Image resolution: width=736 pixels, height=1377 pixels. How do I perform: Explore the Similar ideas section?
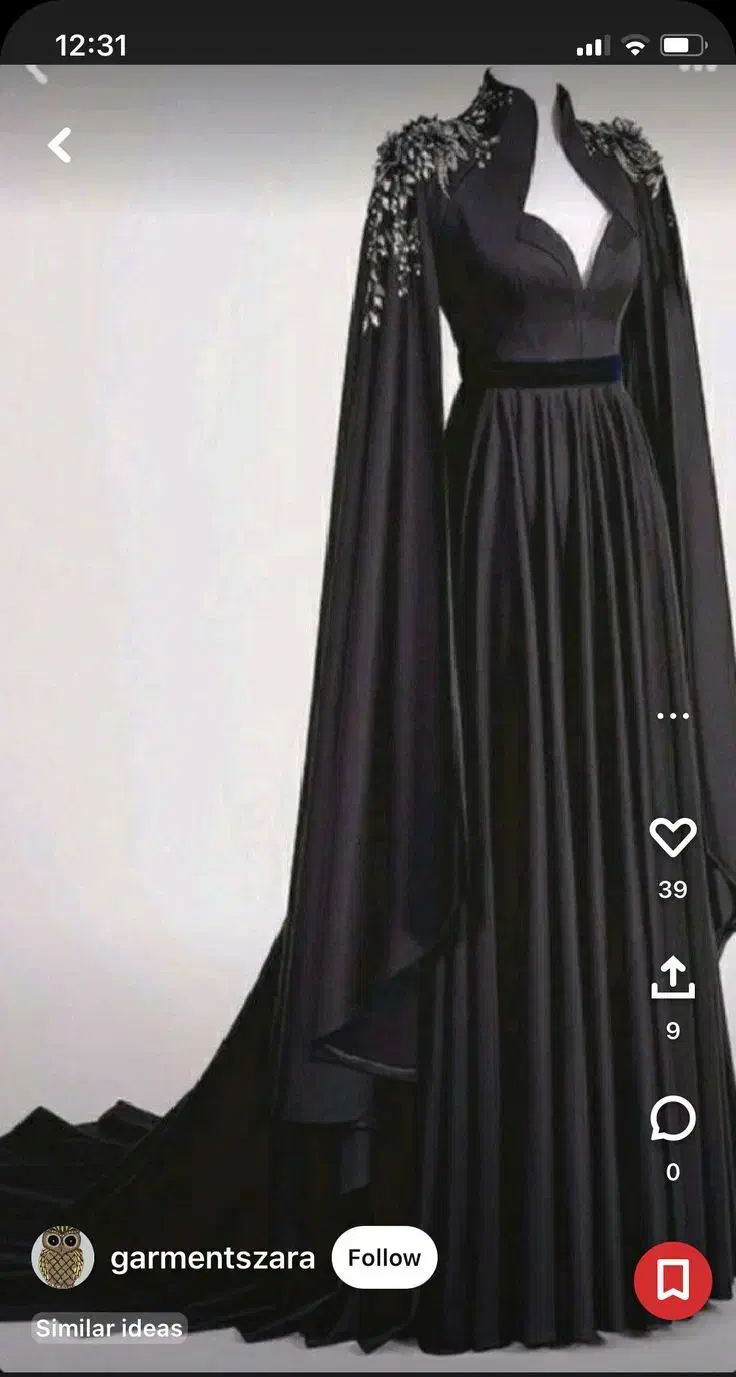pyautogui.click(x=107, y=1329)
